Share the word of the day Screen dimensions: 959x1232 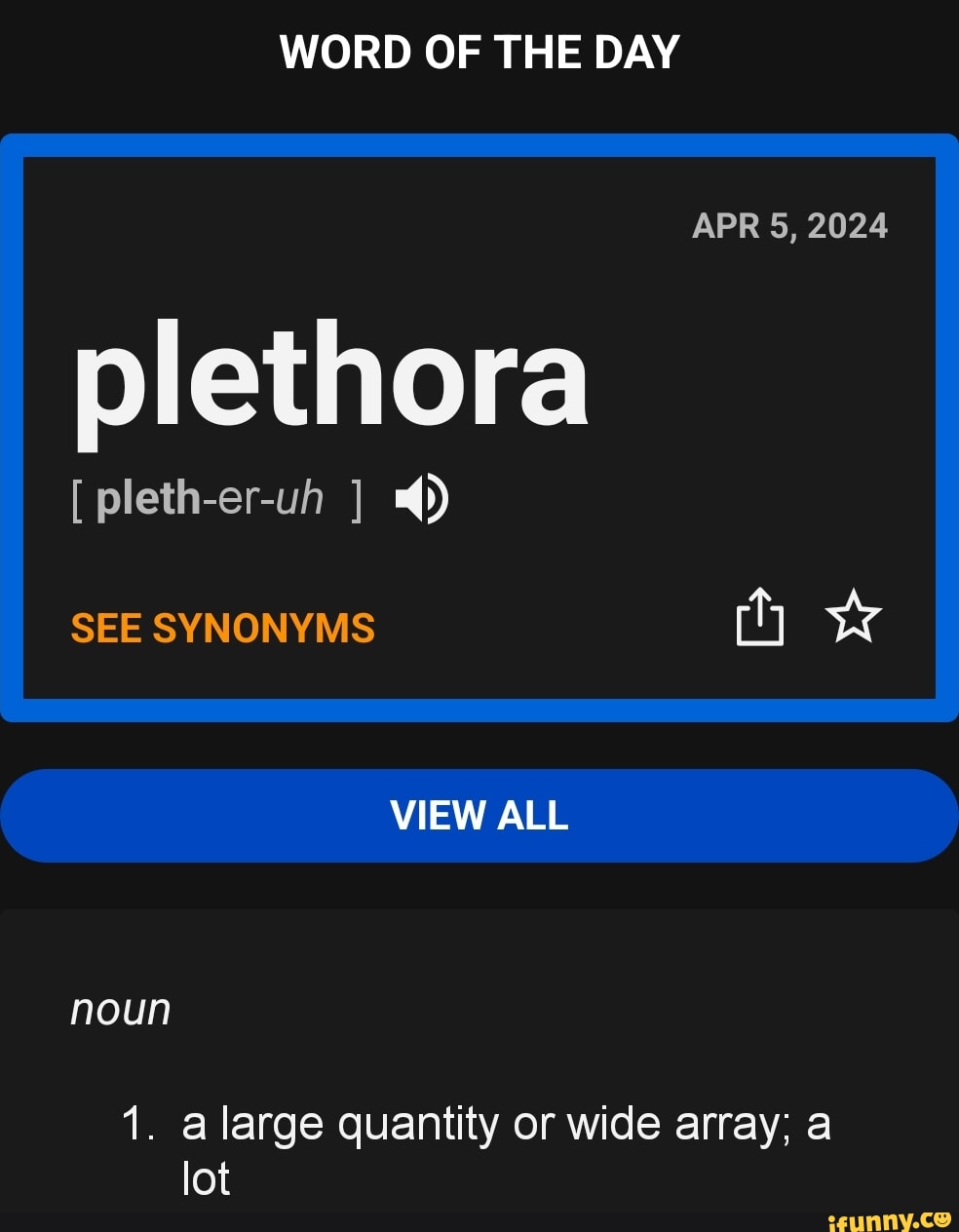[x=759, y=618]
